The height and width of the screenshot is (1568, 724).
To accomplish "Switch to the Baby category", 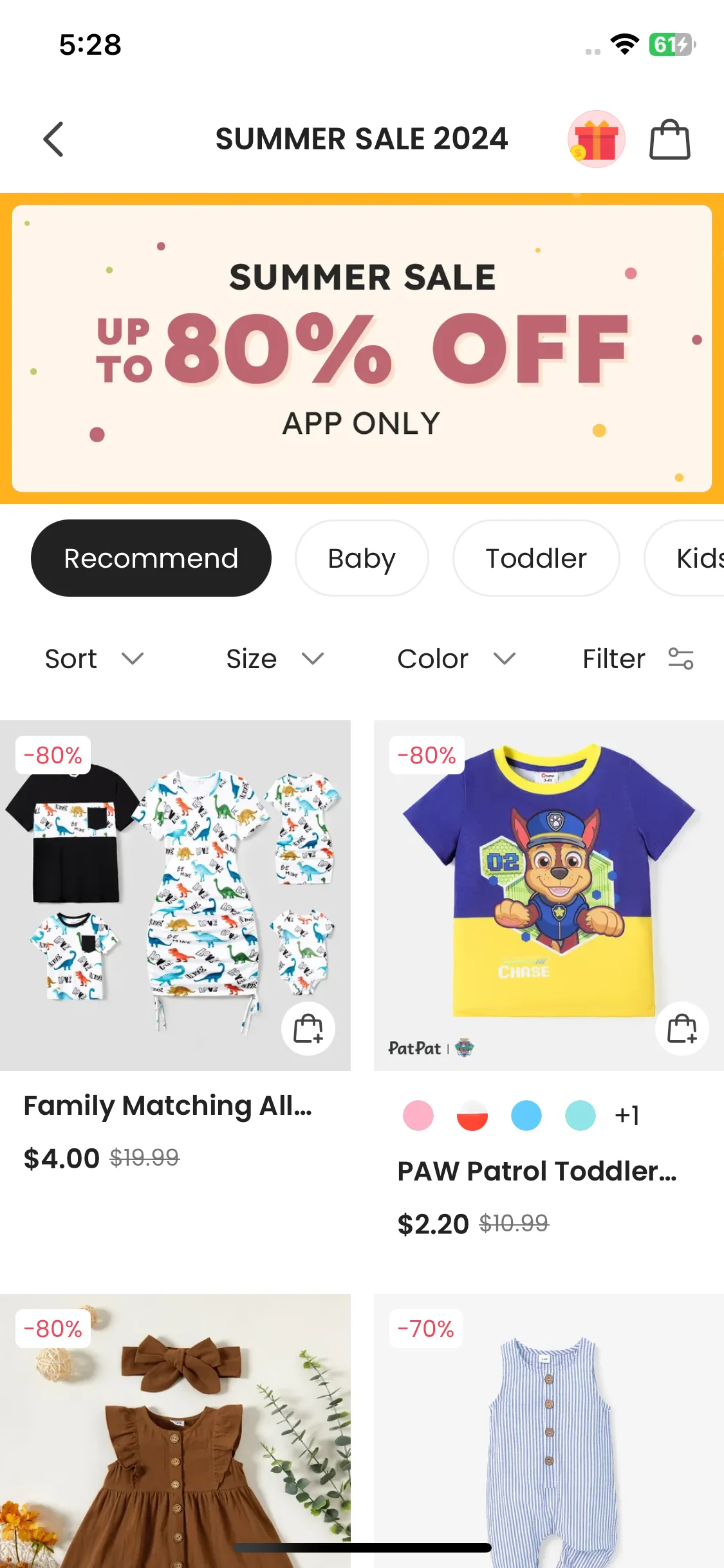I will 362,558.
